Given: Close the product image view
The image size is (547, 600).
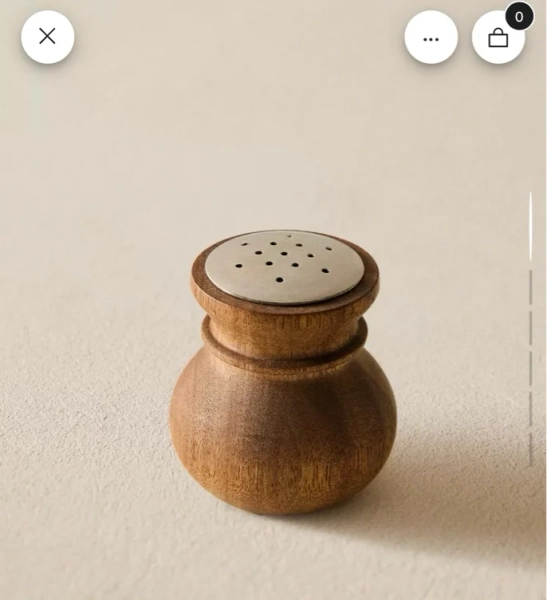Looking at the screenshot, I should [47, 37].
